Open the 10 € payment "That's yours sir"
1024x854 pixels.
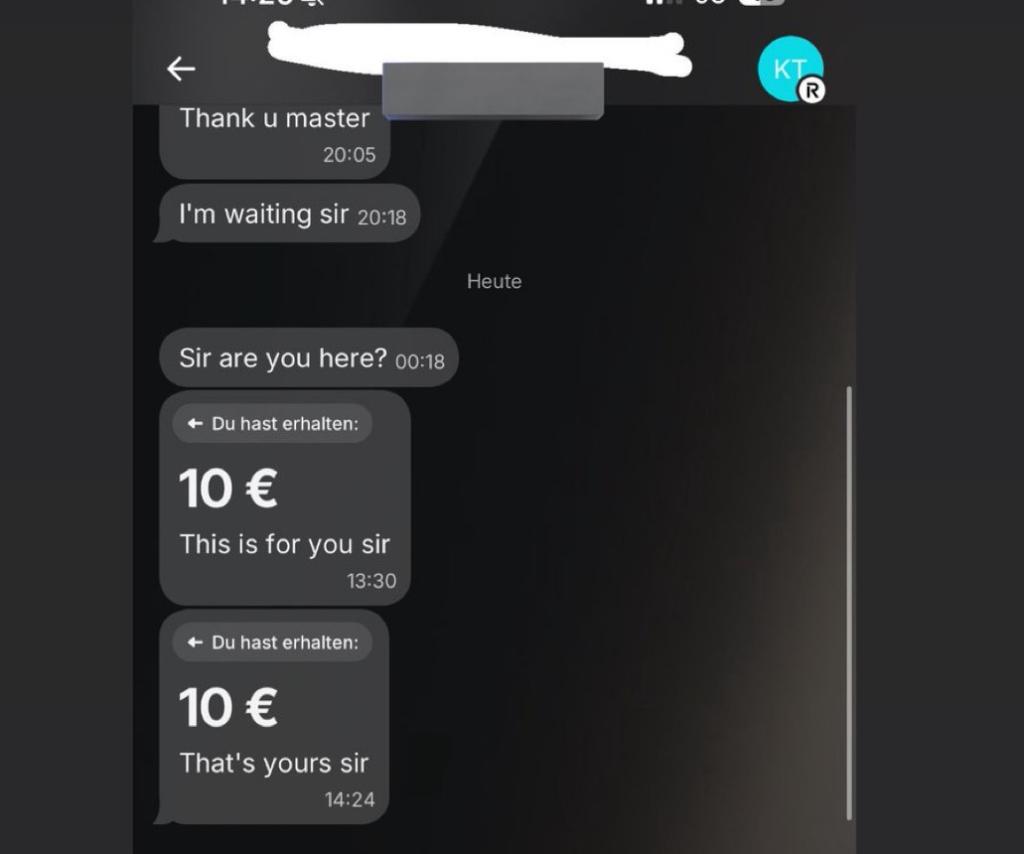point(273,717)
